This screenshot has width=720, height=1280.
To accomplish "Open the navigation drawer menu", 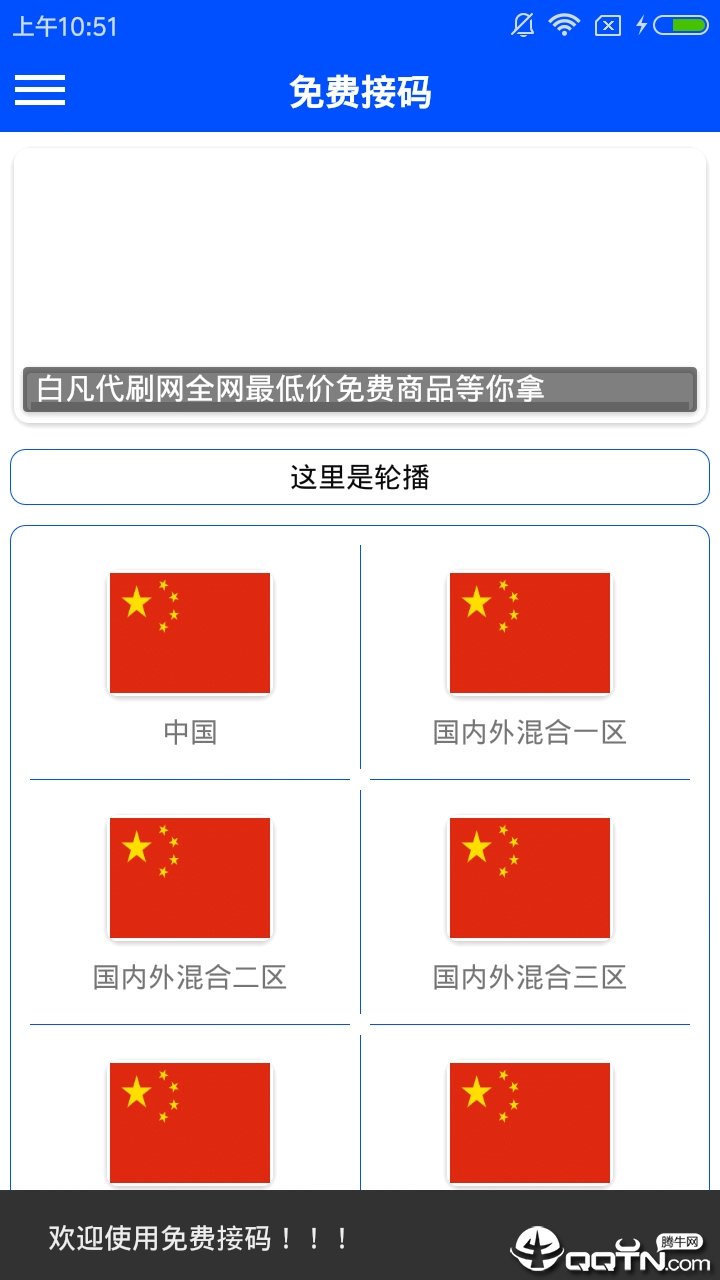I will 40,91.
